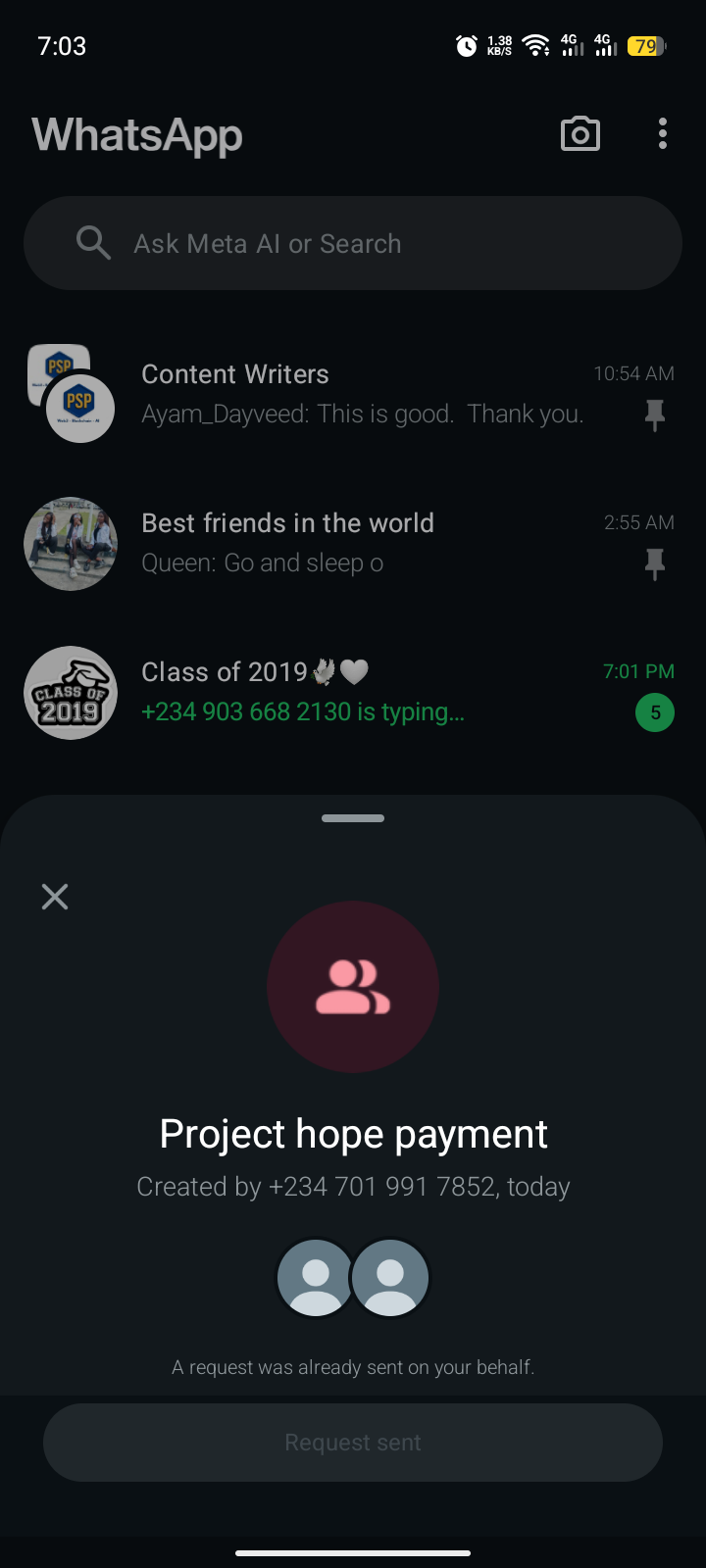Tap the bottom sheet drag handle
Viewport: 706px width, 1568px height.
coord(353,818)
